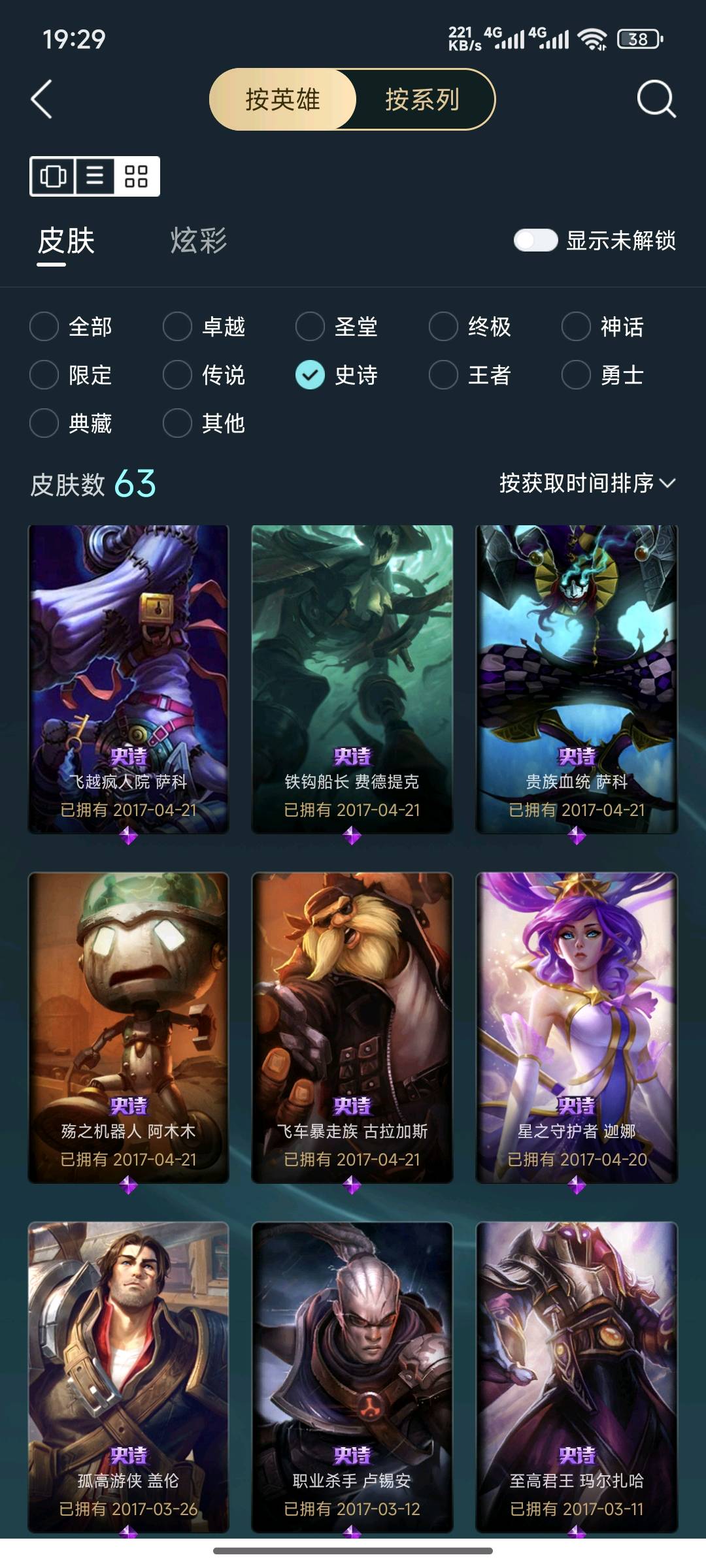Switch to the 炫彩 tab
Screen dimensions: 706x1568
pos(199,240)
